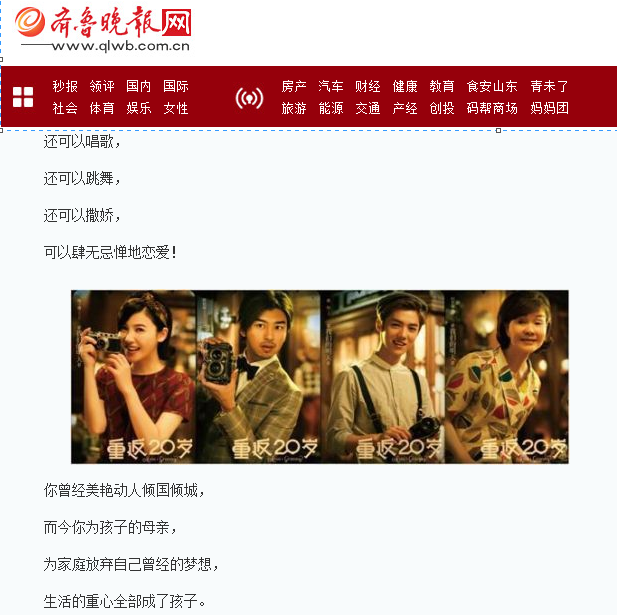Open the 国内 news section
Image resolution: width=617 pixels, height=615 pixels.
click(139, 87)
